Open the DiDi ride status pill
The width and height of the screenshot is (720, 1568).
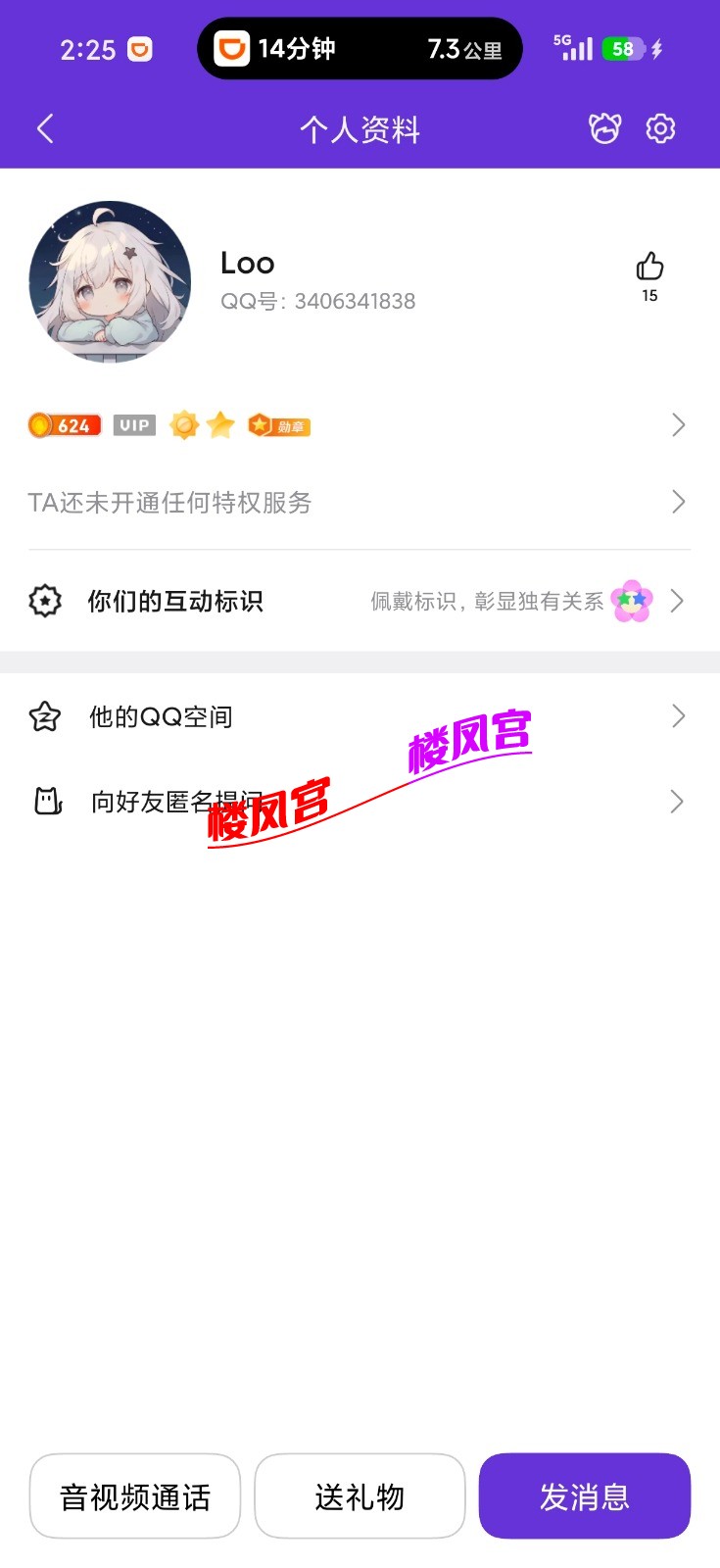click(x=360, y=49)
